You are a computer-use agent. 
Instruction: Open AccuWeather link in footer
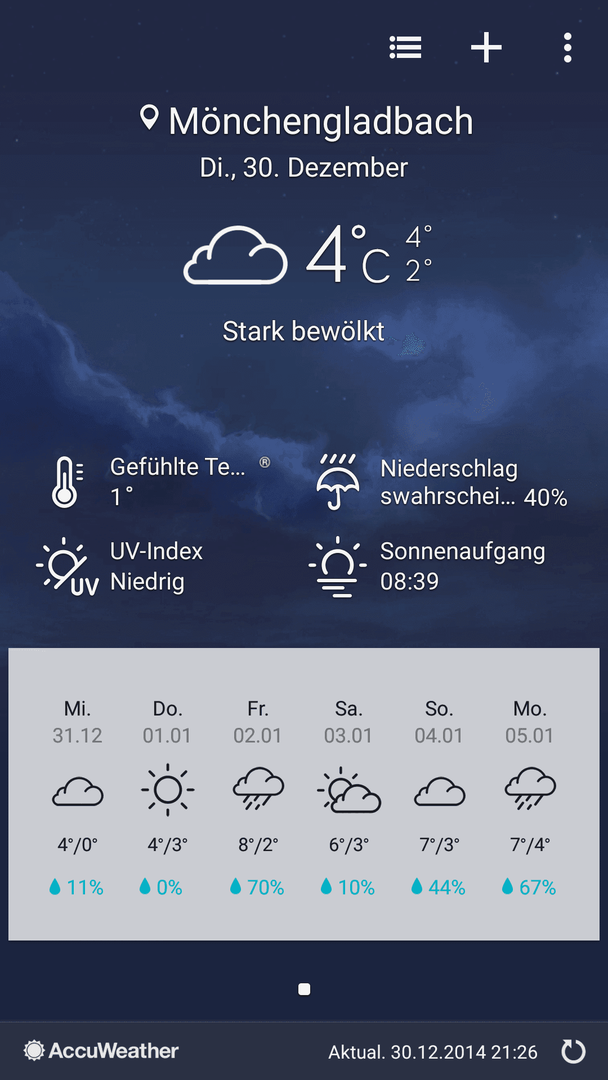(x=101, y=1050)
